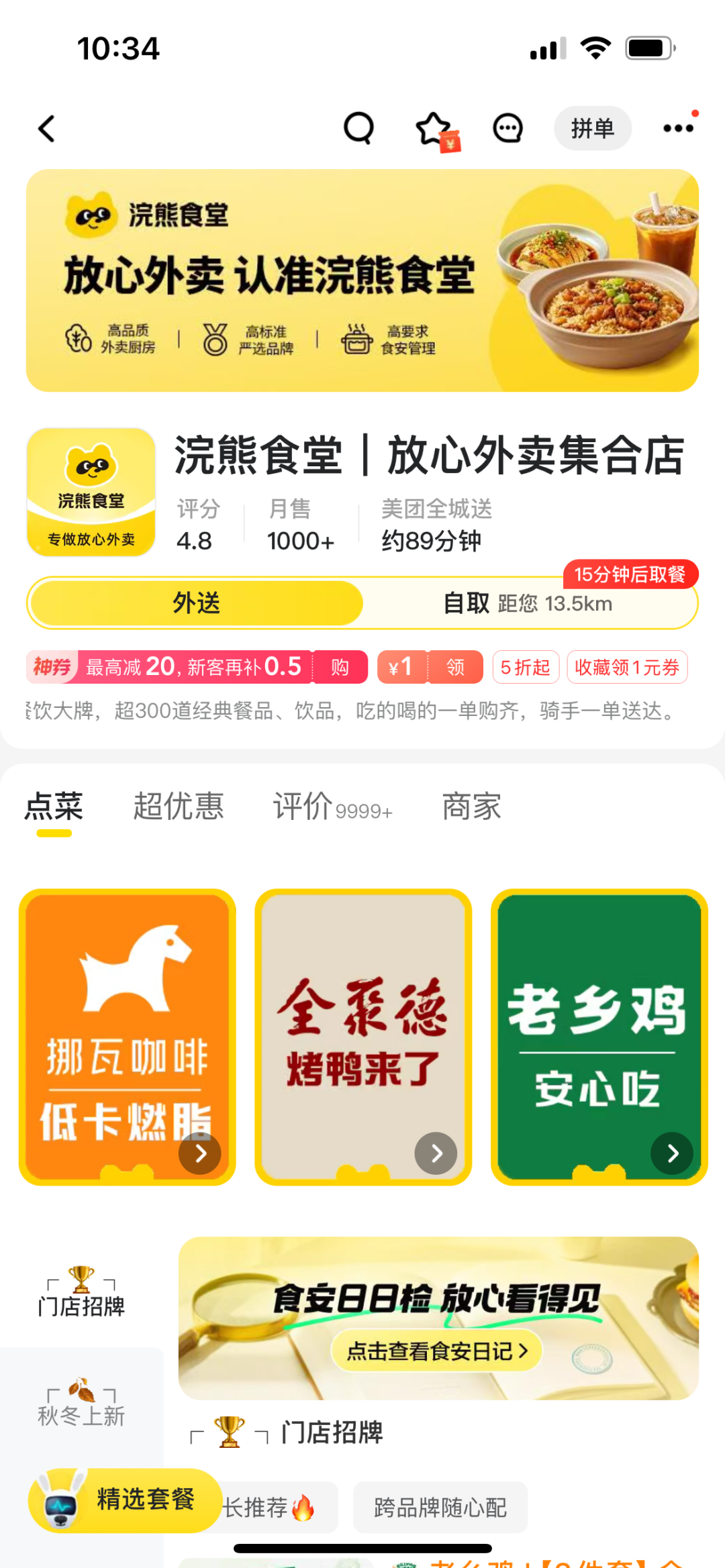This screenshot has width=725, height=1568.
Task: Buy the 神券 coupon with 购
Action: (x=340, y=667)
